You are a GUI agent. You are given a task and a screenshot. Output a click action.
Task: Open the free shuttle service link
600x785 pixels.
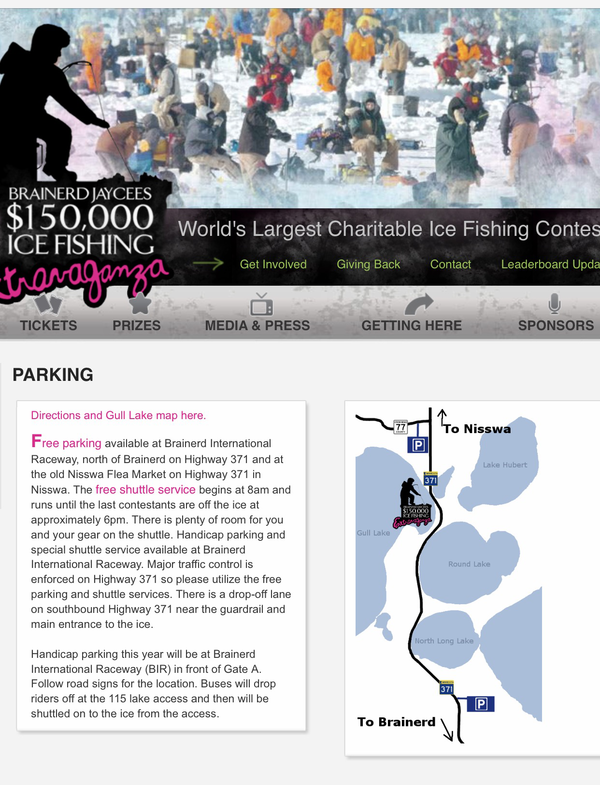point(145,490)
